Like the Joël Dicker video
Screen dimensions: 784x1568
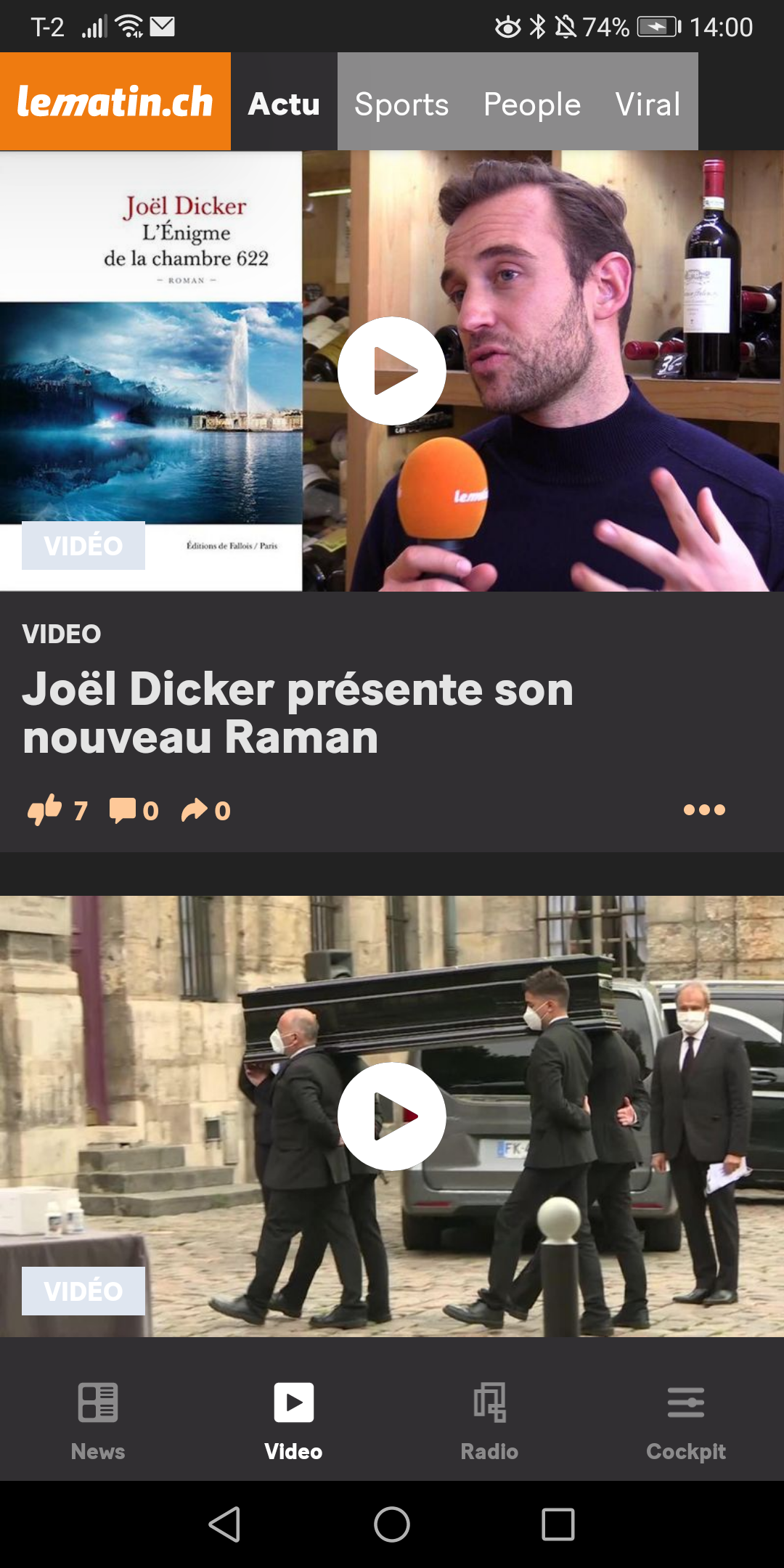tap(46, 809)
